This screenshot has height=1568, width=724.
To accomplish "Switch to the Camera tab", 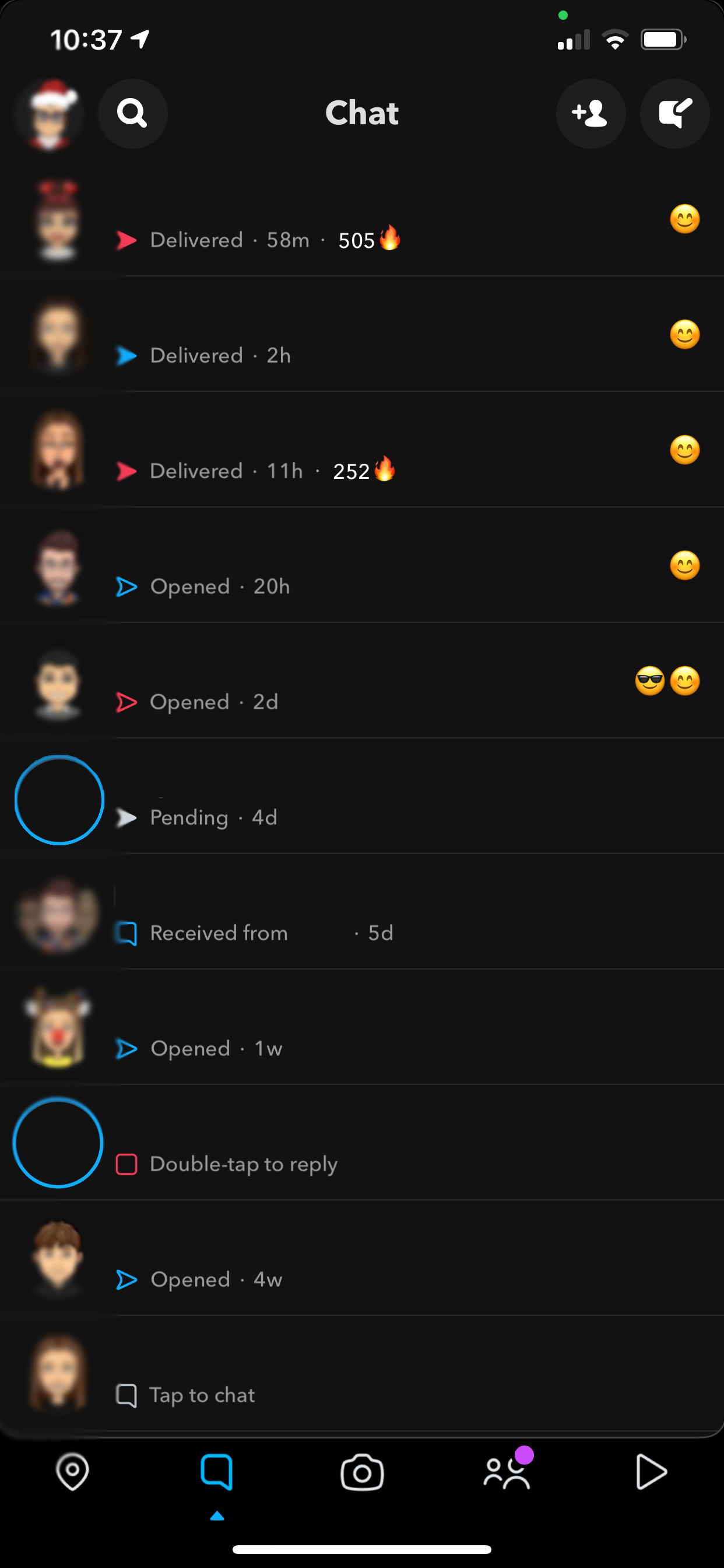I will pos(362,1473).
